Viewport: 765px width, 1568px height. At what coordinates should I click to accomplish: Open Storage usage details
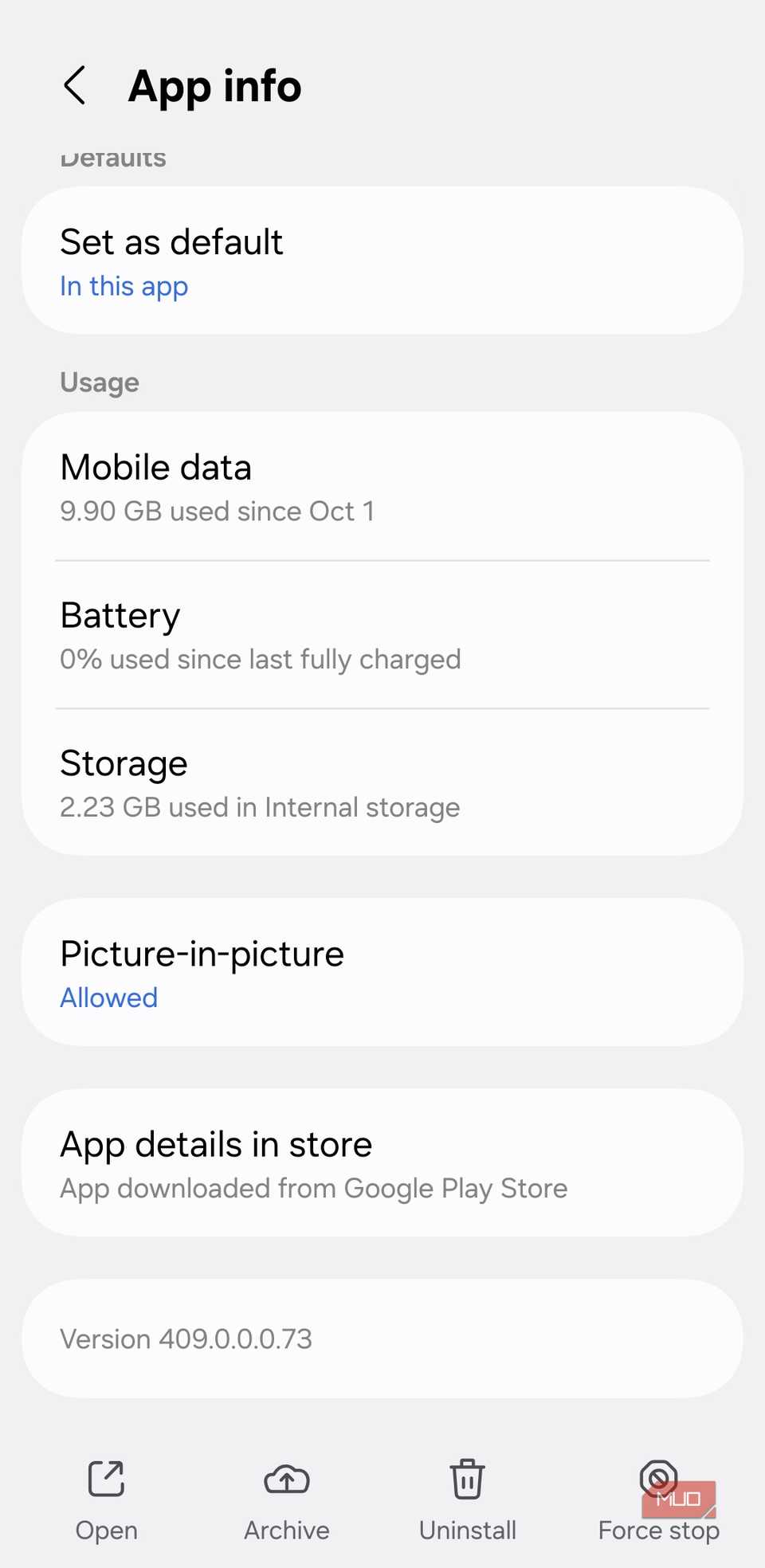382,782
